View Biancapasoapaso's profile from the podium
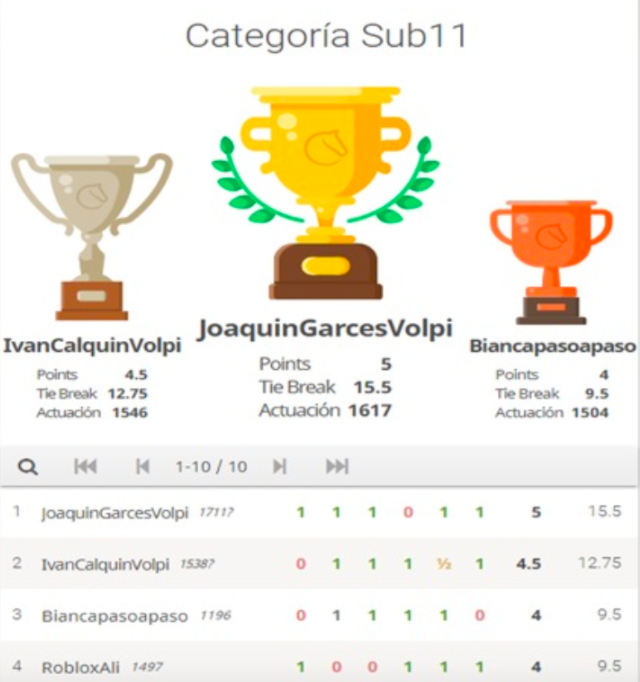The width and height of the screenshot is (640, 682). tap(552, 347)
